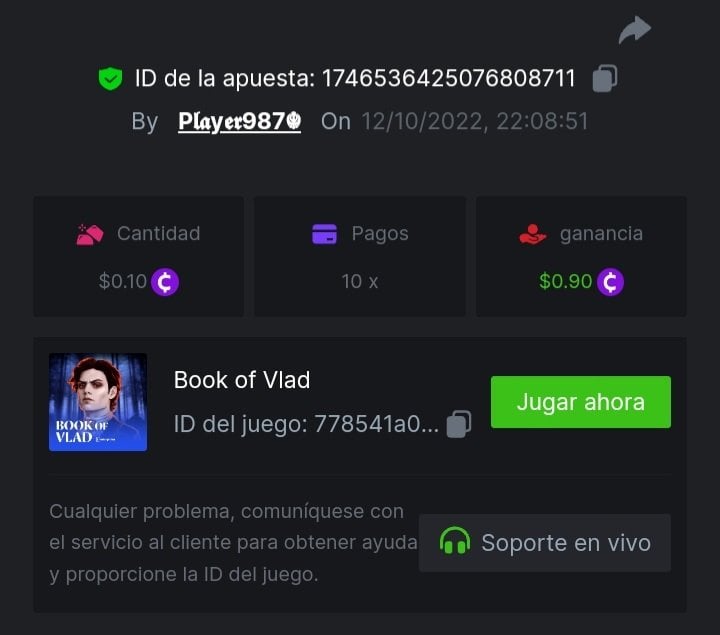Share this bet result
This screenshot has width=720, height=635.
pos(634,30)
